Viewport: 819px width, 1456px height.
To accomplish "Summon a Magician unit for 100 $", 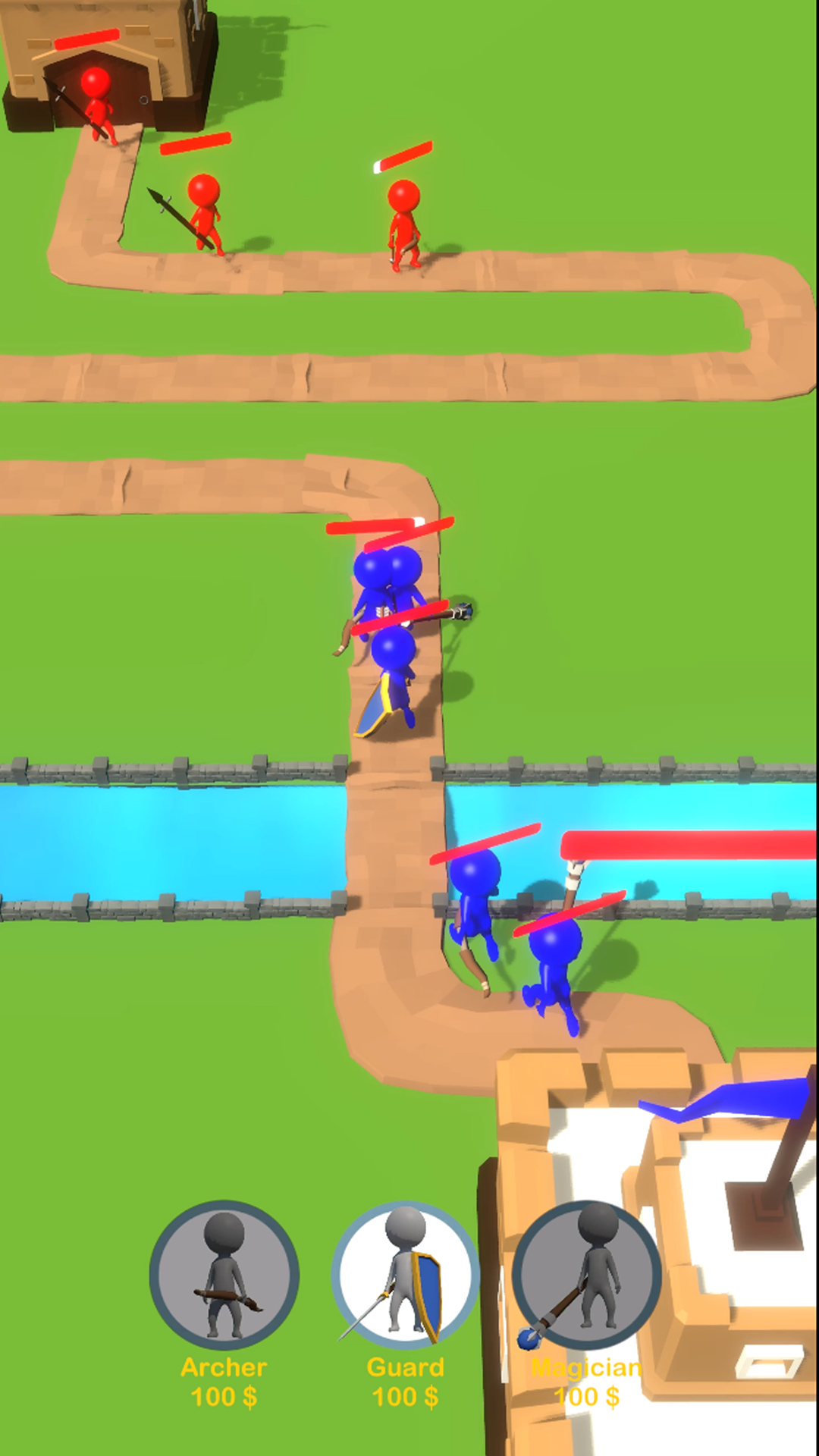I will pyautogui.click(x=586, y=1275).
